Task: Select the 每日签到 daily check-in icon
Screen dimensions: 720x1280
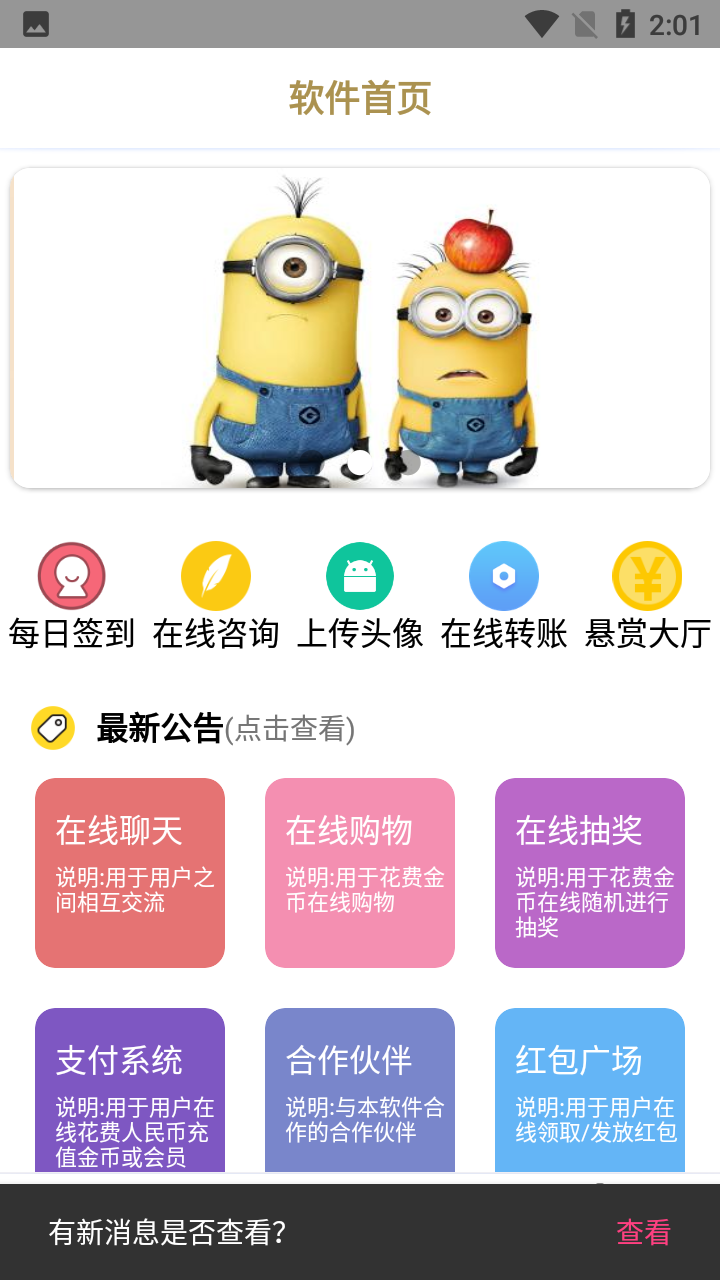Action: point(71,575)
